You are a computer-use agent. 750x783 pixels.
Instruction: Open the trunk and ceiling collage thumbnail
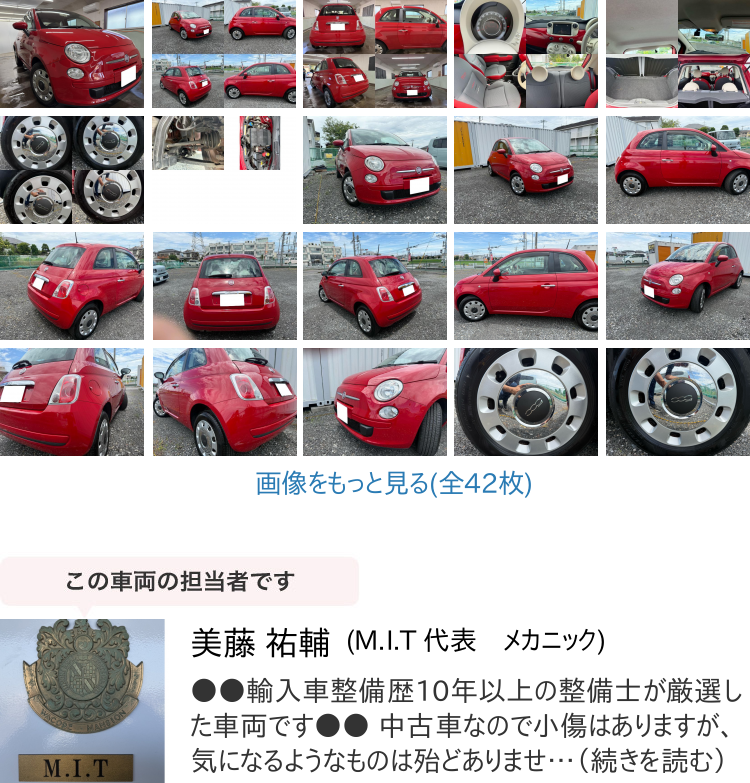coord(677,54)
